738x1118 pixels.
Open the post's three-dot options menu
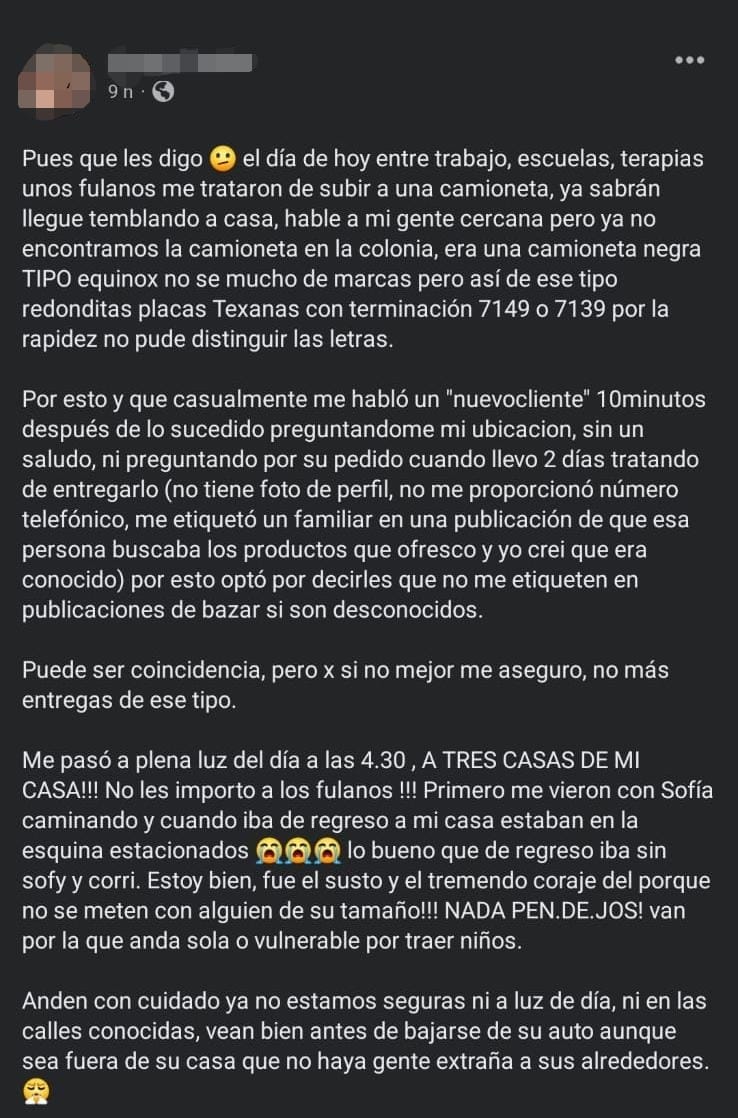pyautogui.click(x=690, y=60)
